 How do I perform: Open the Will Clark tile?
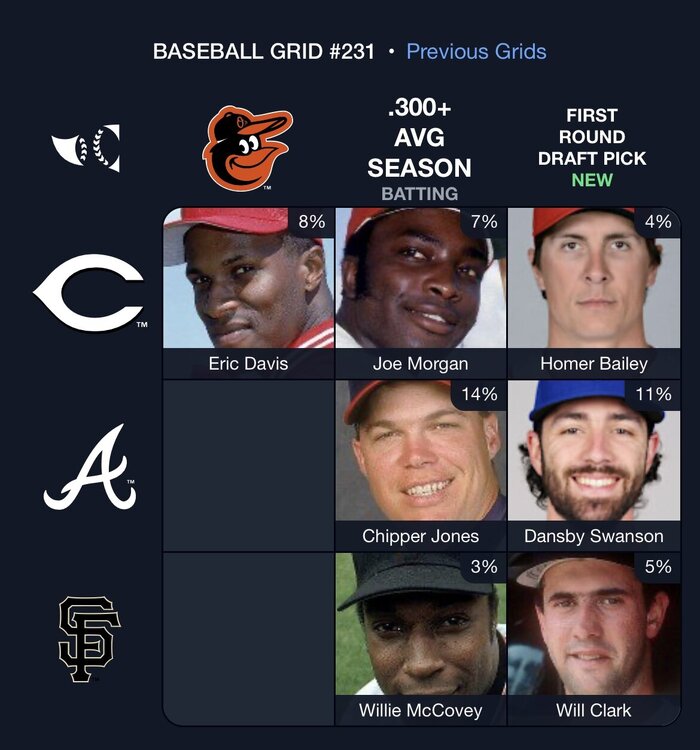point(593,636)
